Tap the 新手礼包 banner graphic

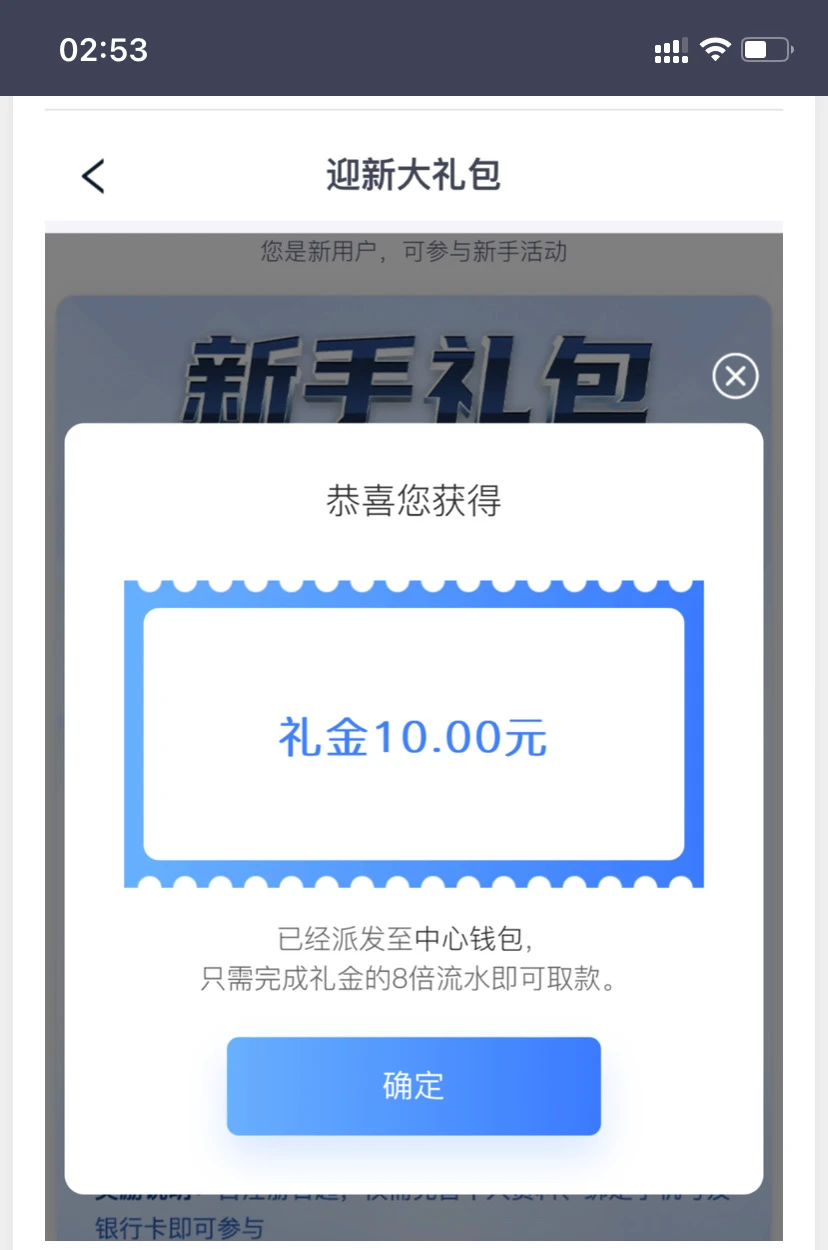tap(414, 370)
